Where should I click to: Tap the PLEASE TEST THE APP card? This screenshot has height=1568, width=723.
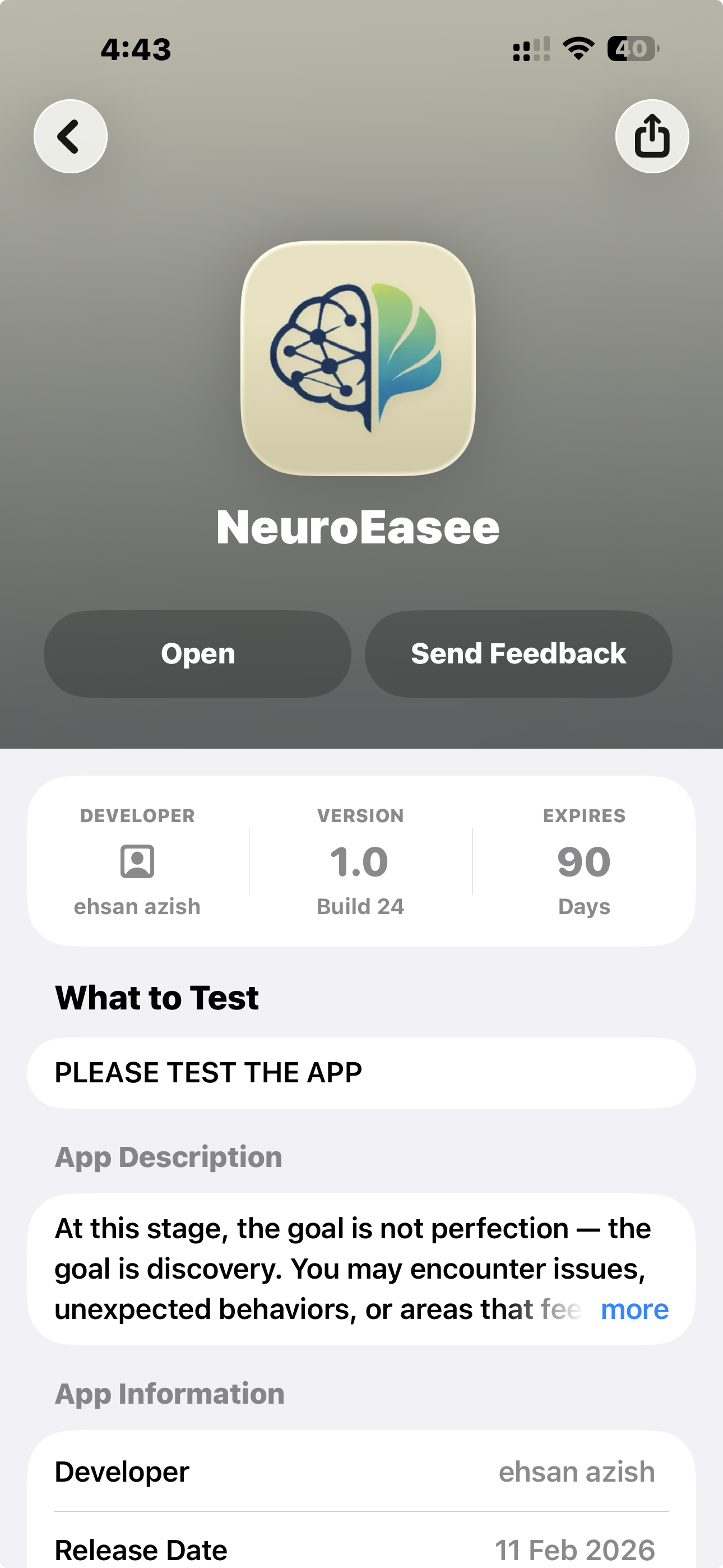(361, 1072)
